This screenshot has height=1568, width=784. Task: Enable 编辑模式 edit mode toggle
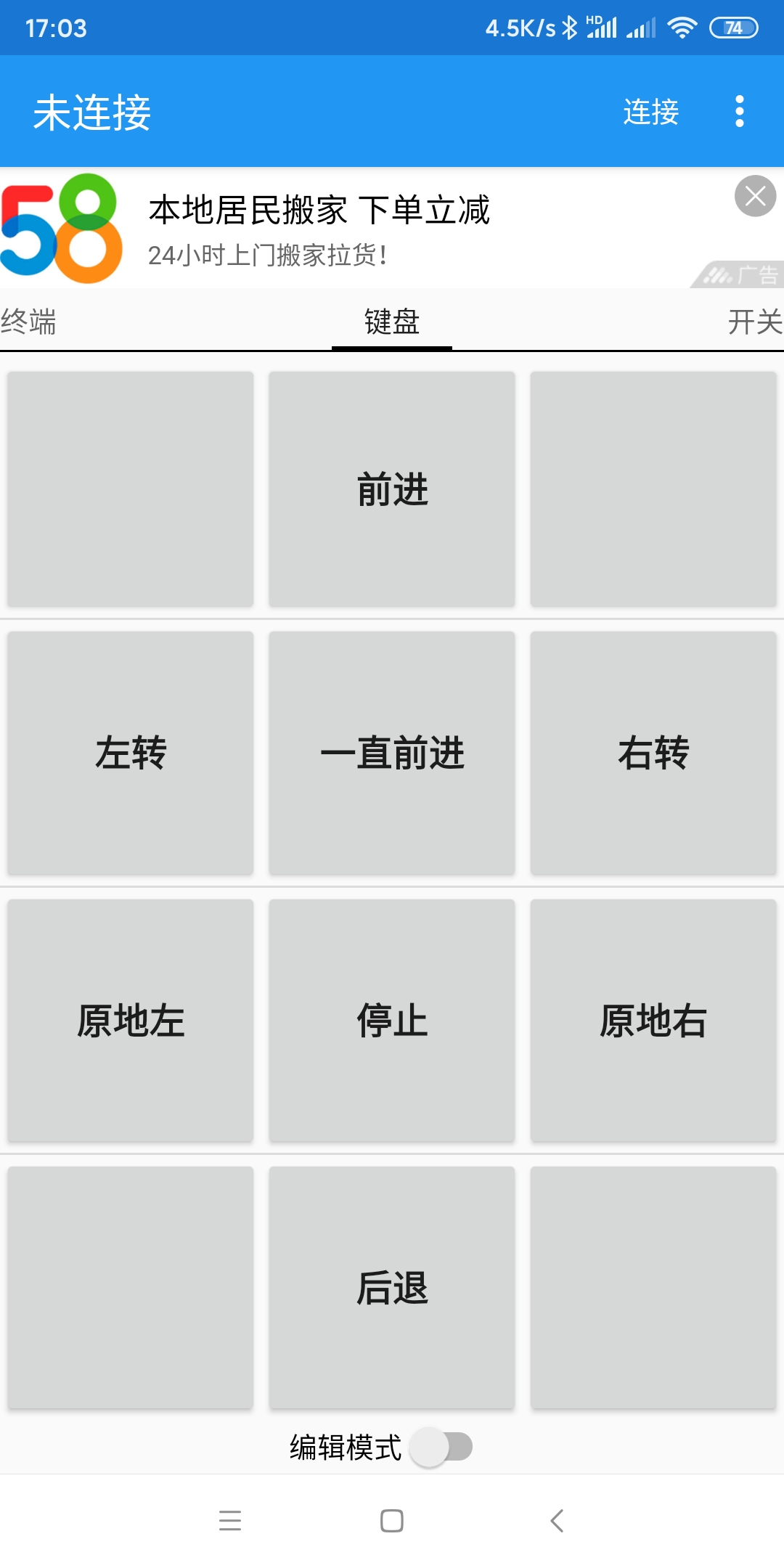tap(443, 1446)
